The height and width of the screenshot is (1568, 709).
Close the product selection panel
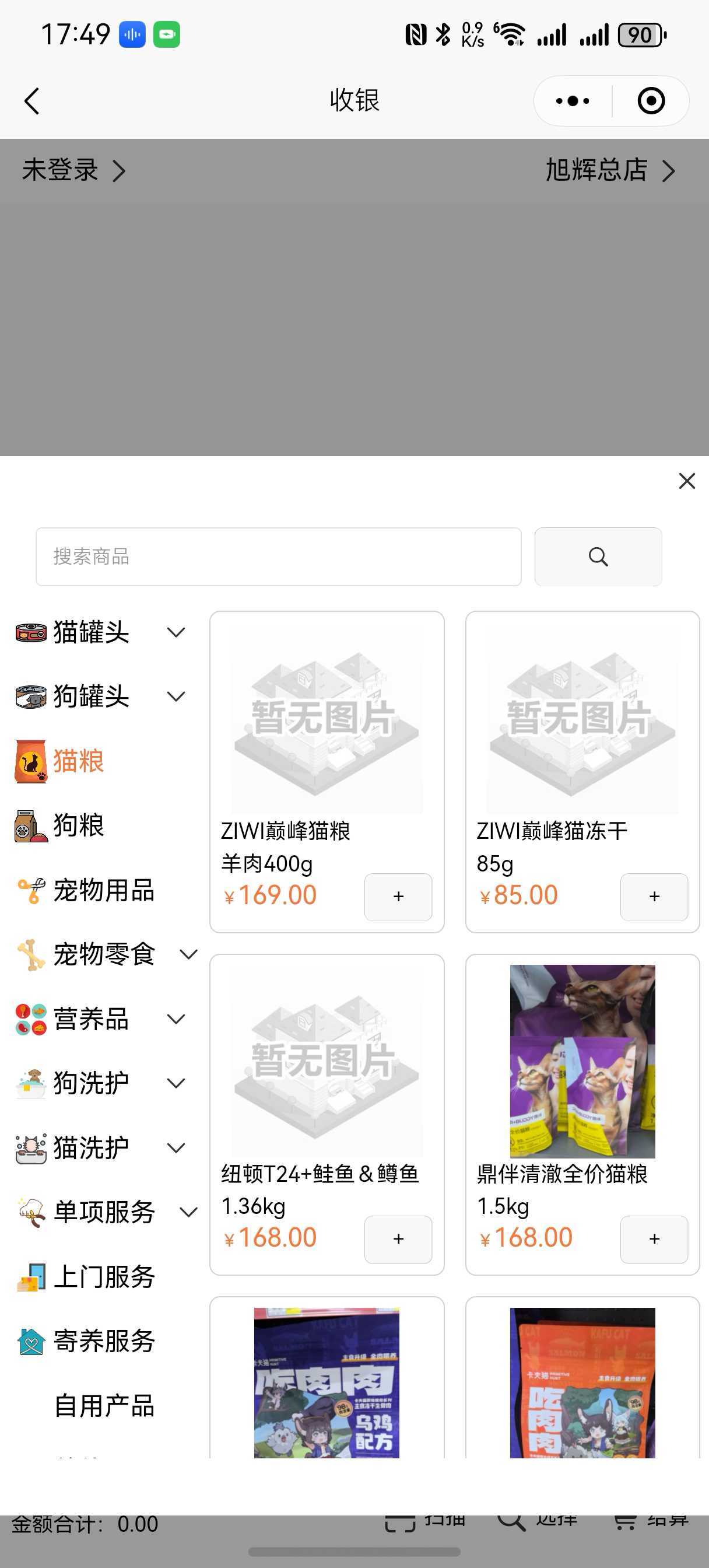tap(686, 481)
